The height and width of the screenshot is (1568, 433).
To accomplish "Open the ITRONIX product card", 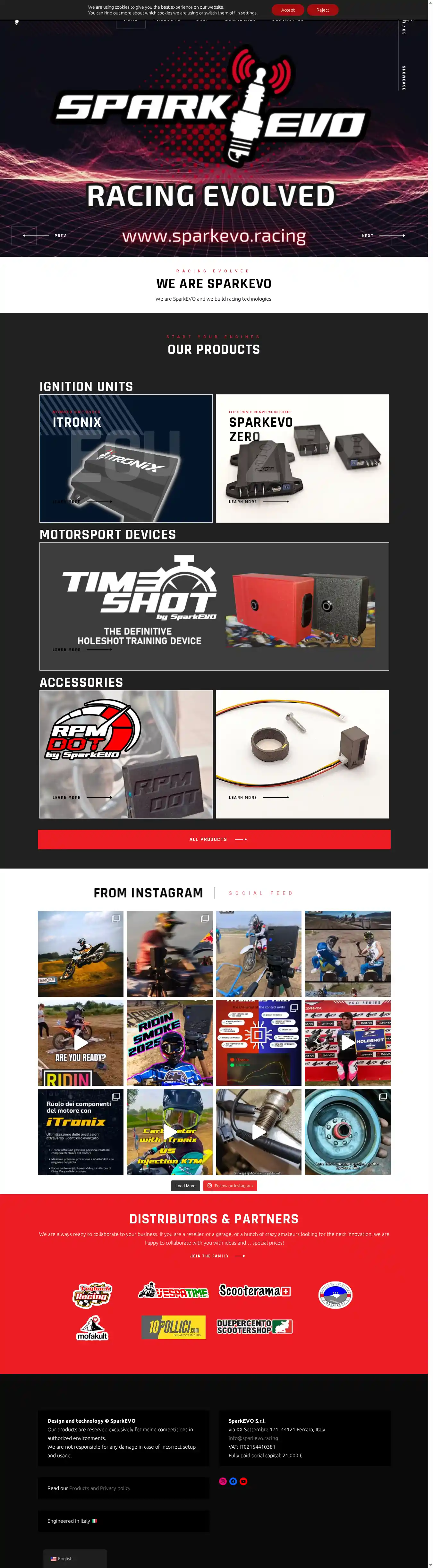I will 126,458.
